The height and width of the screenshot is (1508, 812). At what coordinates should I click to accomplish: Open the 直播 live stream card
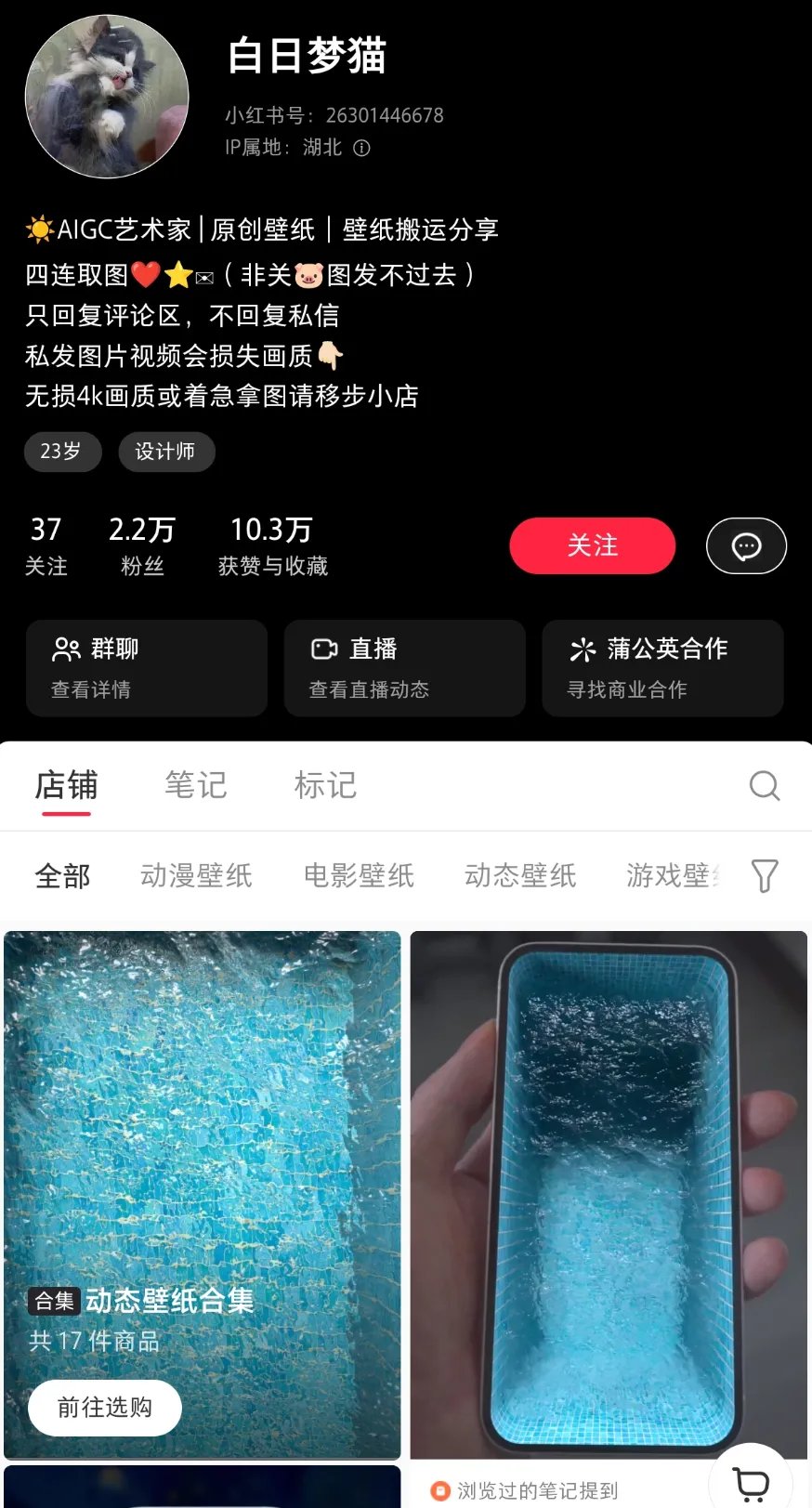(x=404, y=668)
